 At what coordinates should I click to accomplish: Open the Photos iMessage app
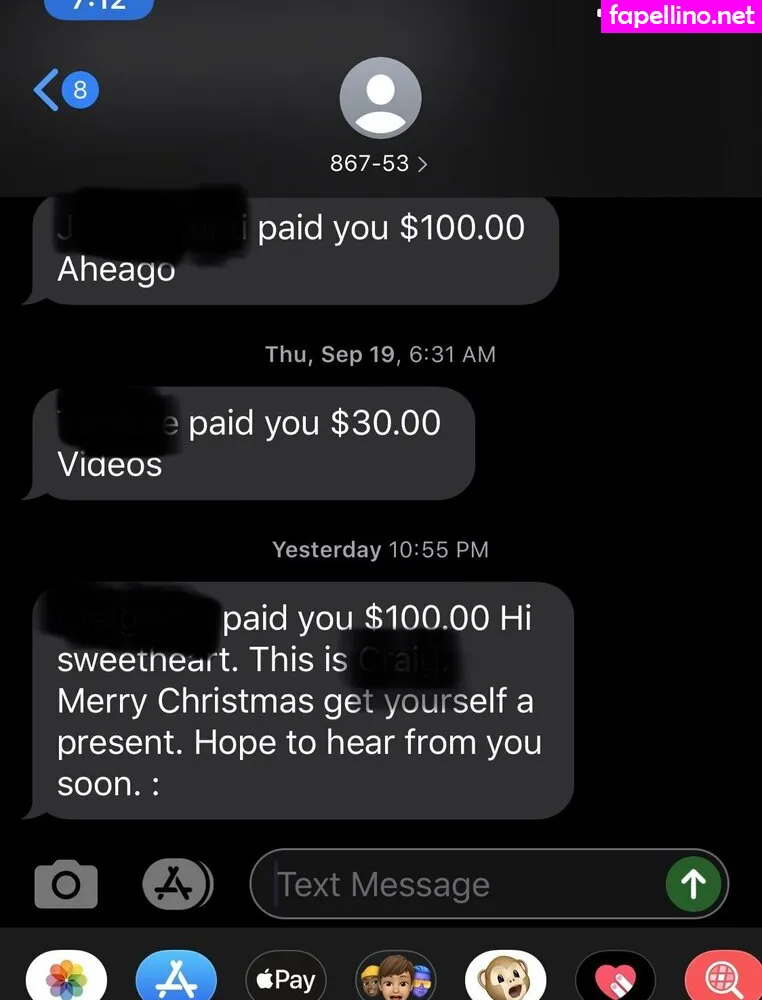[66, 978]
